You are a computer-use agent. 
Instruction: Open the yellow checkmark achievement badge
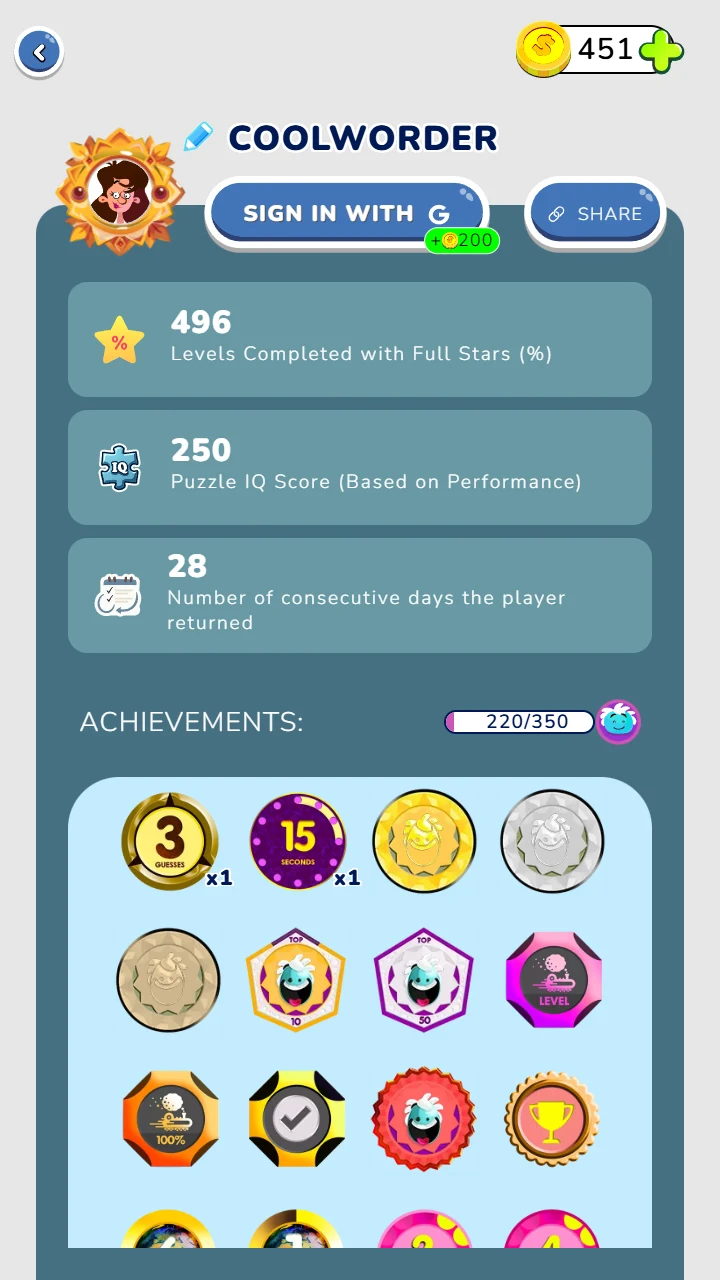click(x=297, y=1118)
